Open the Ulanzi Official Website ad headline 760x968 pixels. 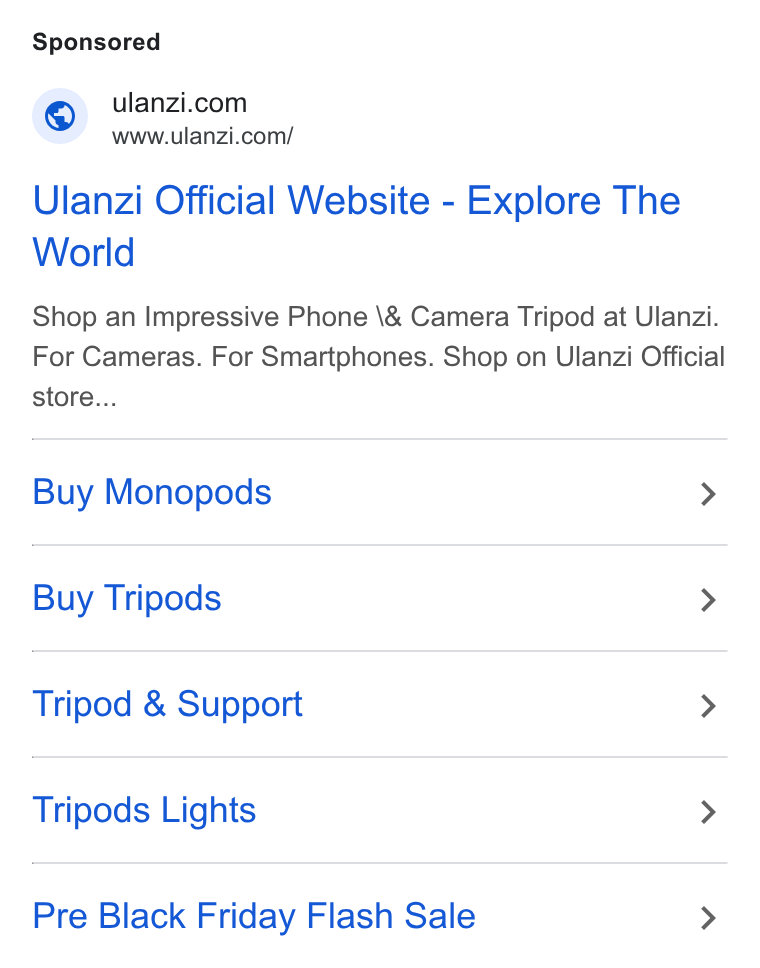356,226
